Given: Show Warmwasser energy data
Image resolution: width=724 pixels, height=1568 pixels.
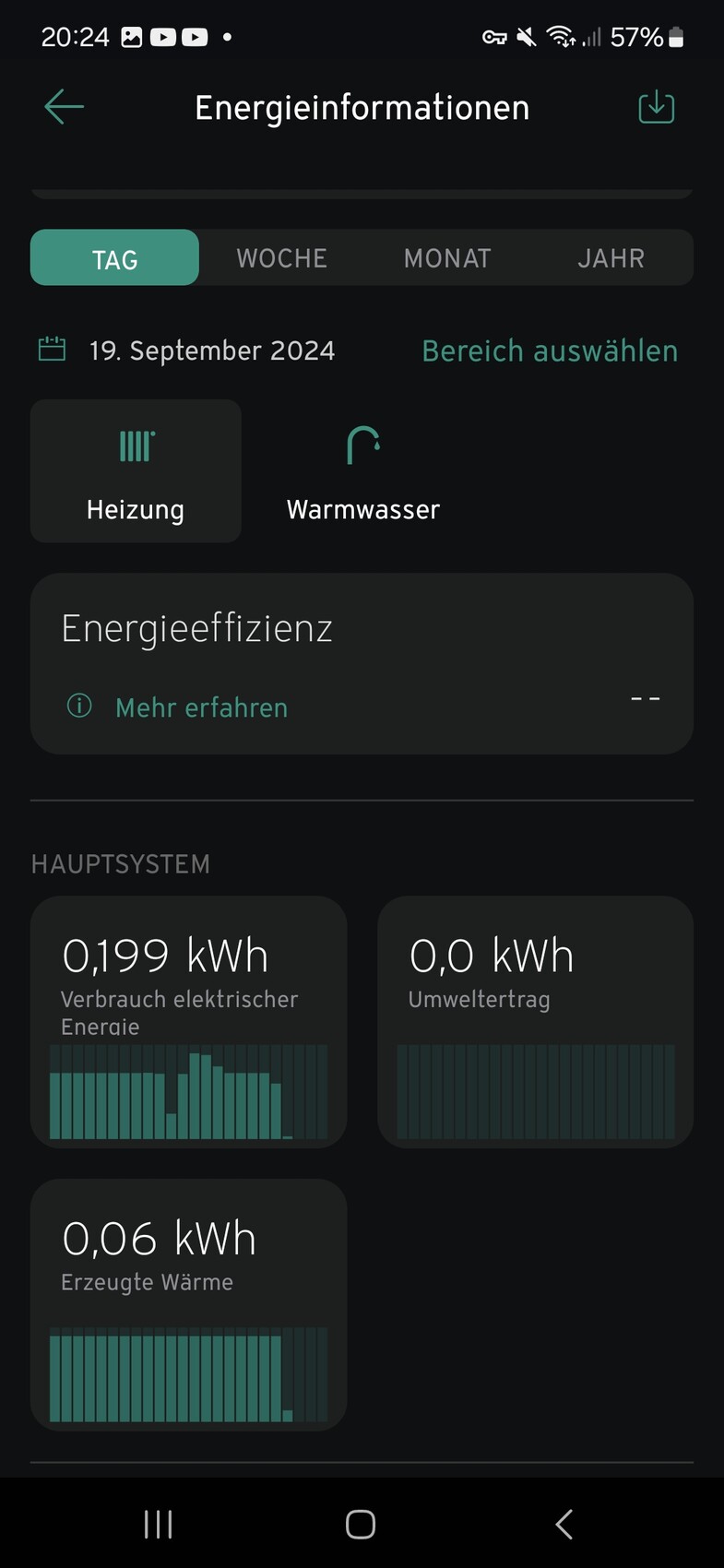Looking at the screenshot, I should point(362,471).
